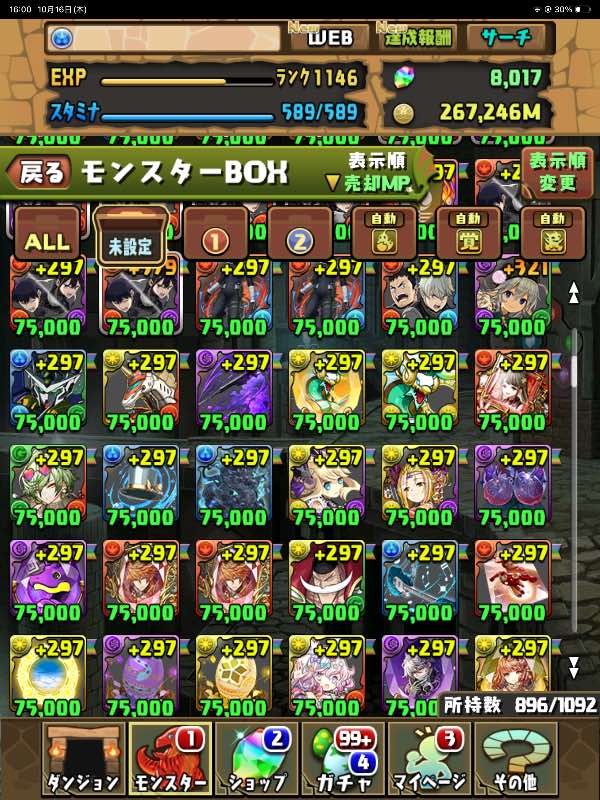
Task: Jump to bottom with the double down arrow
Action: (x=574, y=667)
